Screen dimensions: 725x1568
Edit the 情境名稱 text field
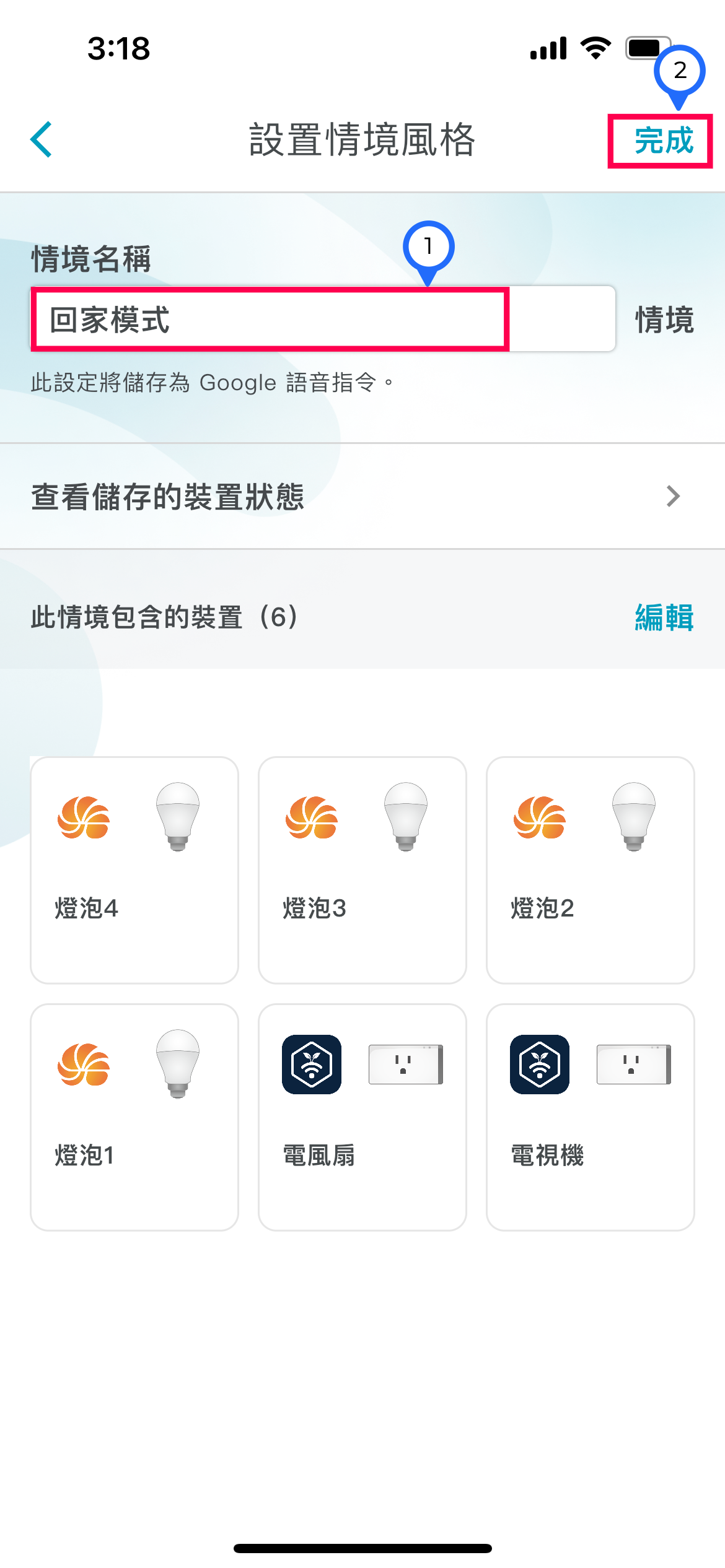323,319
